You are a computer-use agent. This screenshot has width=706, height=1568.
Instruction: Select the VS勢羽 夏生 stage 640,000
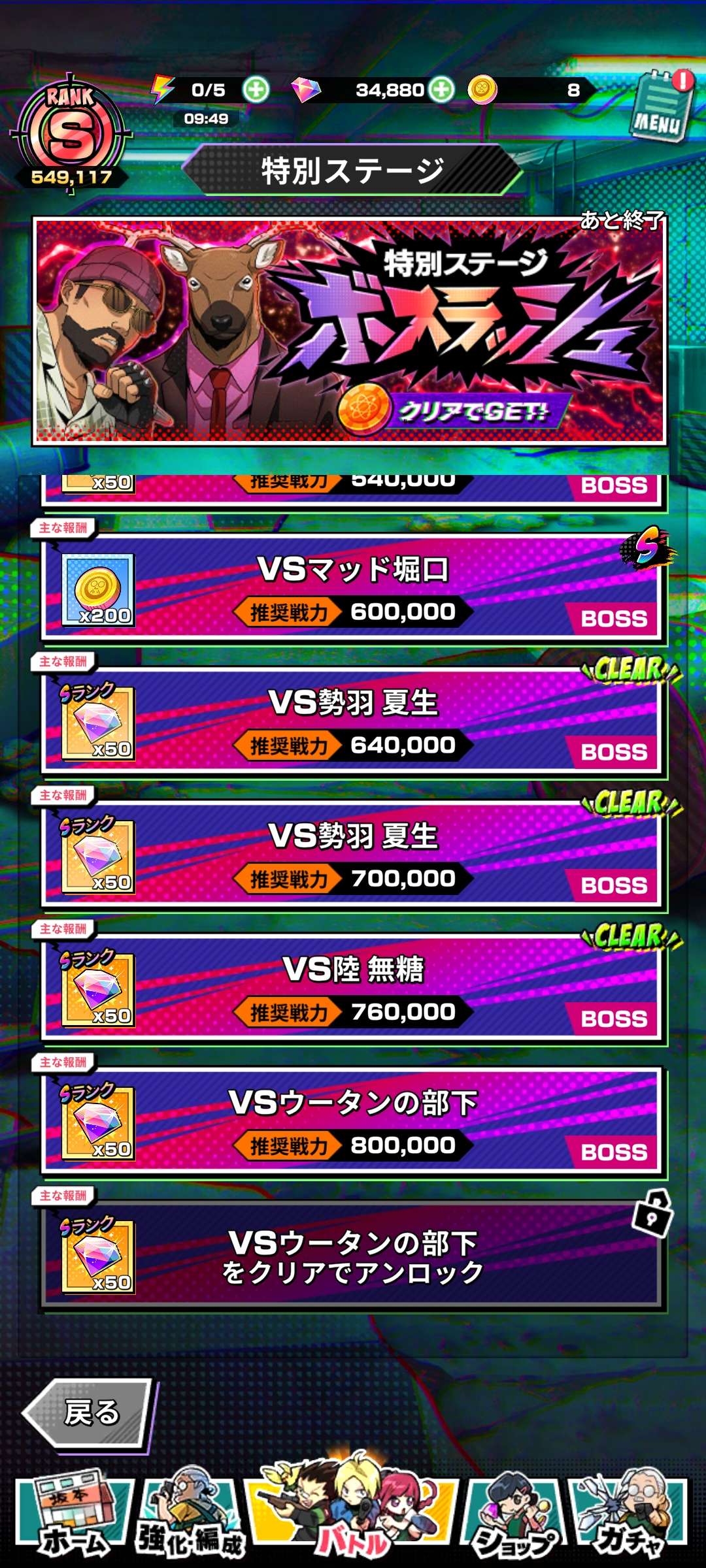click(x=353, y=723)
